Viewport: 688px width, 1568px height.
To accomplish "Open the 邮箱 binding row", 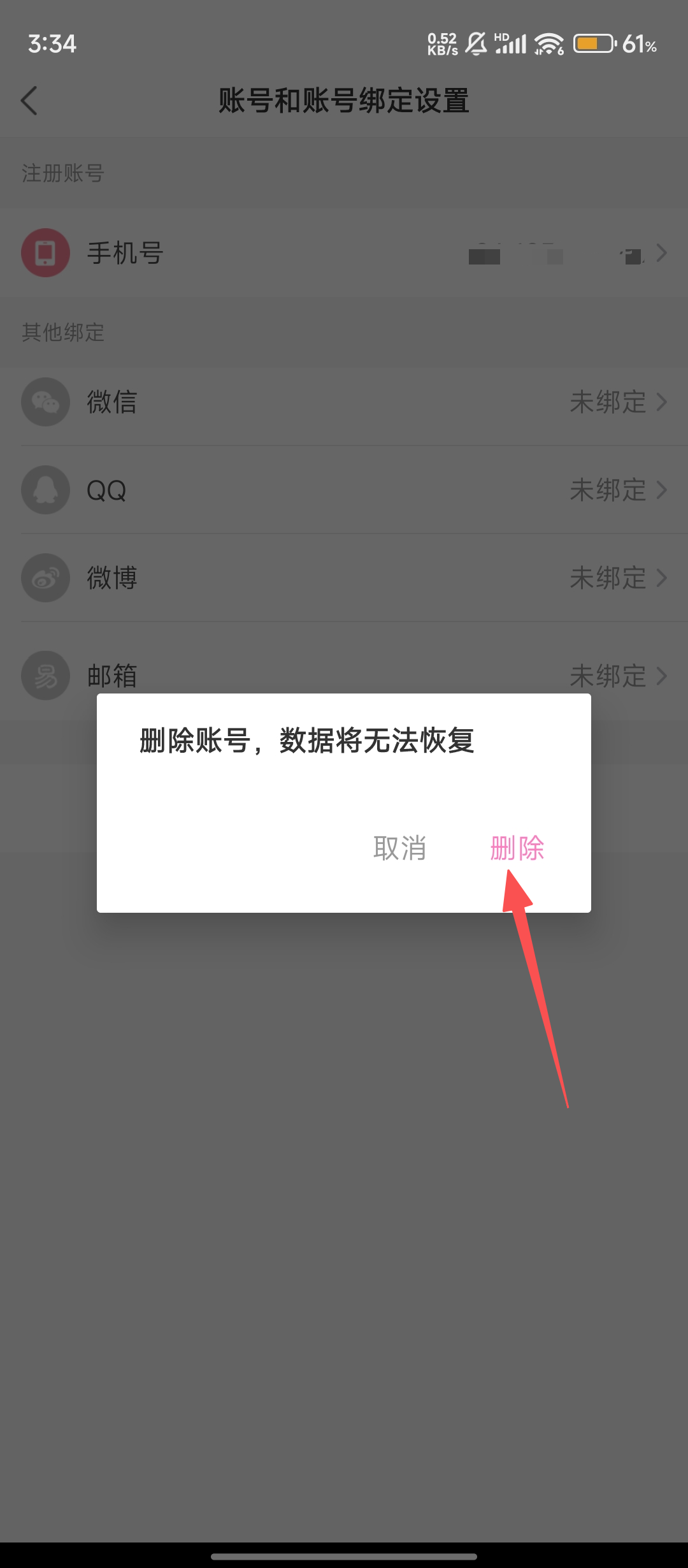I will coord(344,669).
